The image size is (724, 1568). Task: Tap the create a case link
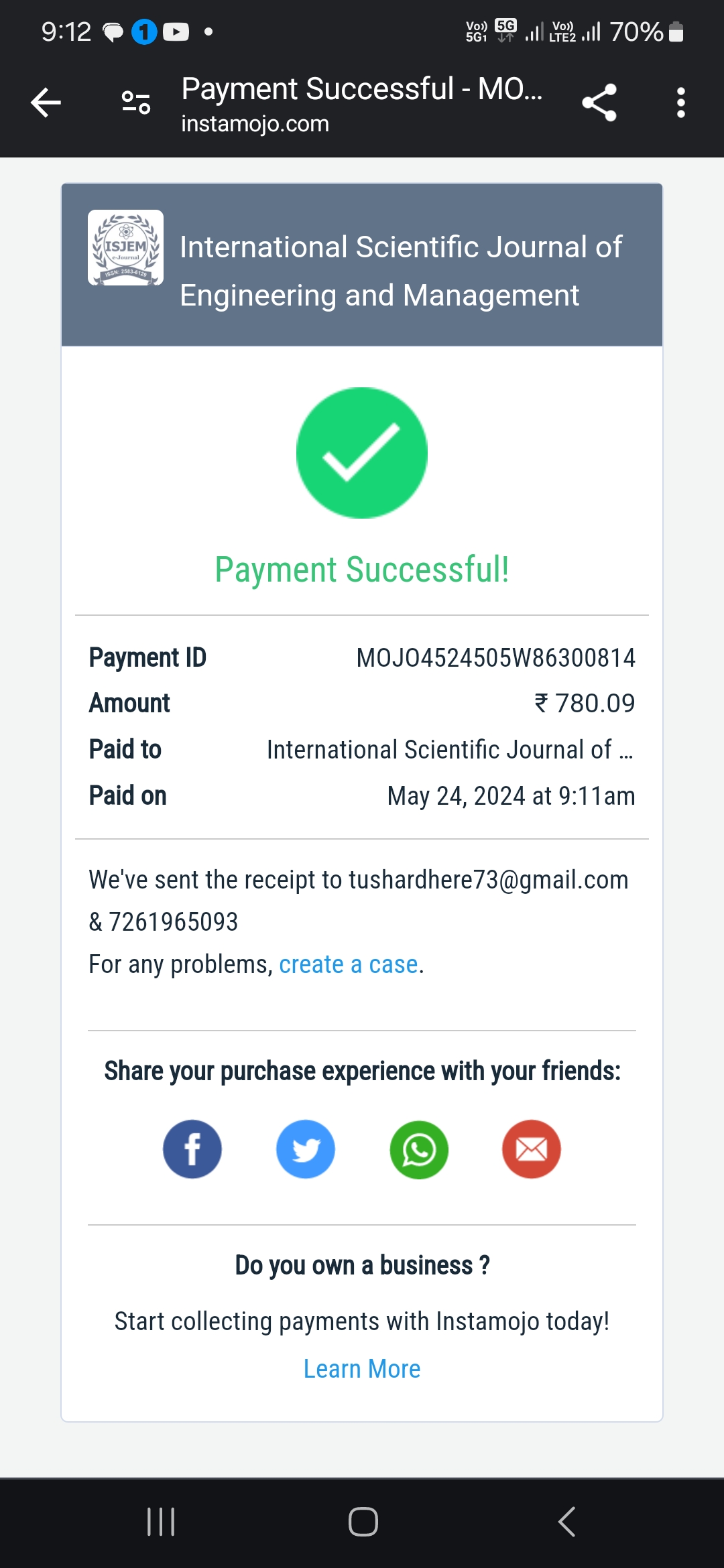(x=349, y=964)
